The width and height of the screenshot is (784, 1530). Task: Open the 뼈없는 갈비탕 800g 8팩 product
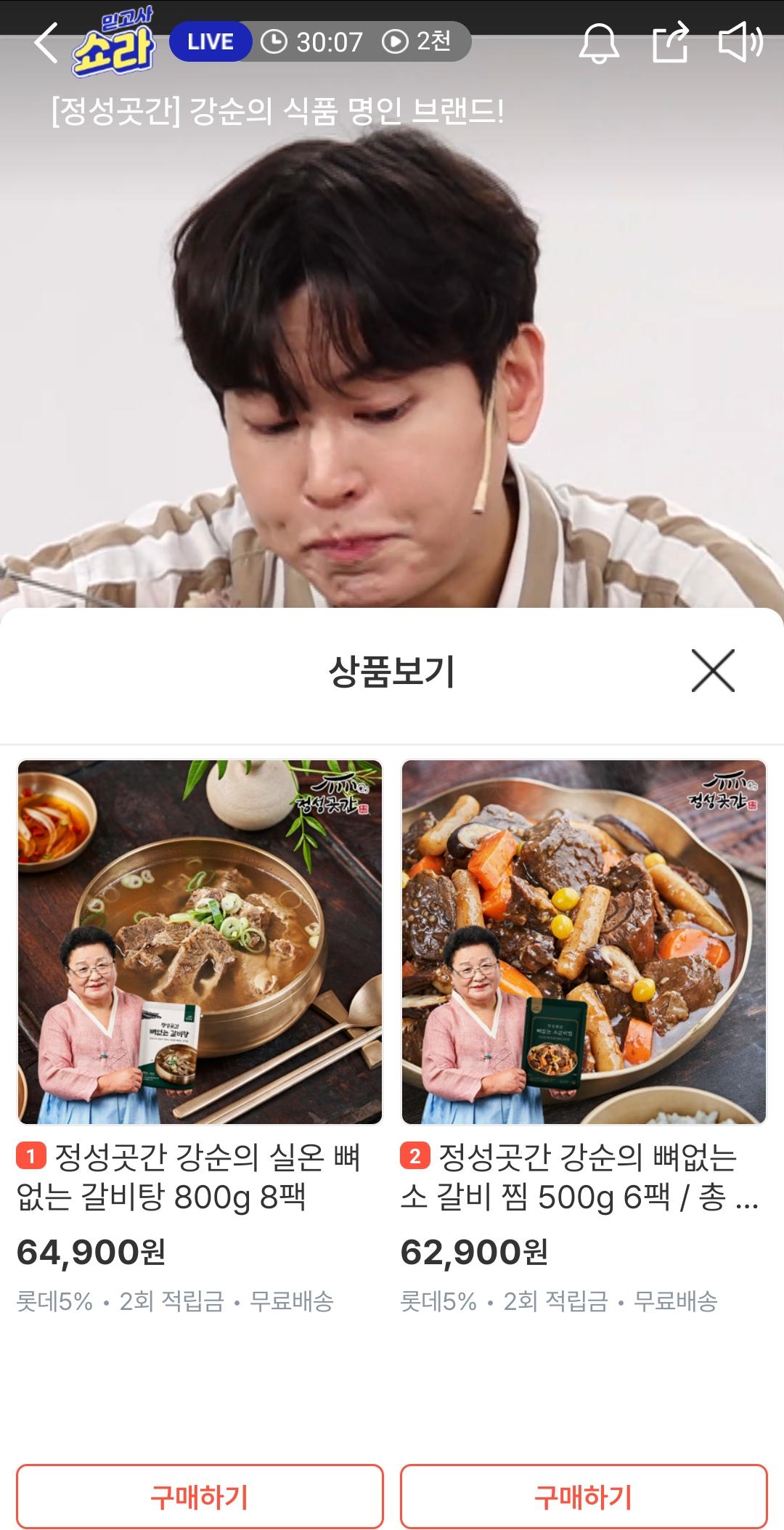(x=200, y=942)
